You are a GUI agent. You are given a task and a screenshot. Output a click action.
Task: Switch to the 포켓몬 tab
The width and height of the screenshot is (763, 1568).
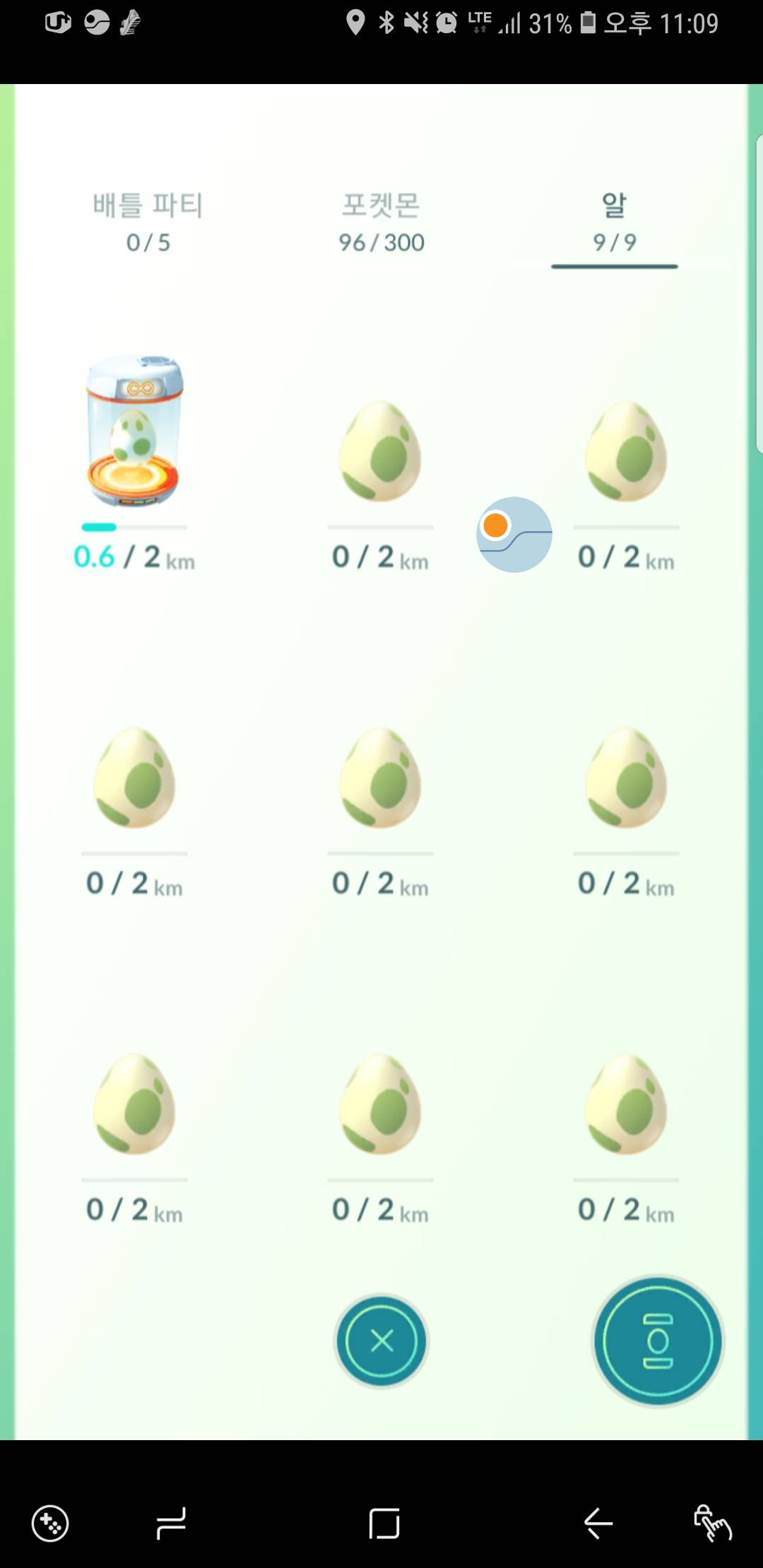click(x=381, y=222)
